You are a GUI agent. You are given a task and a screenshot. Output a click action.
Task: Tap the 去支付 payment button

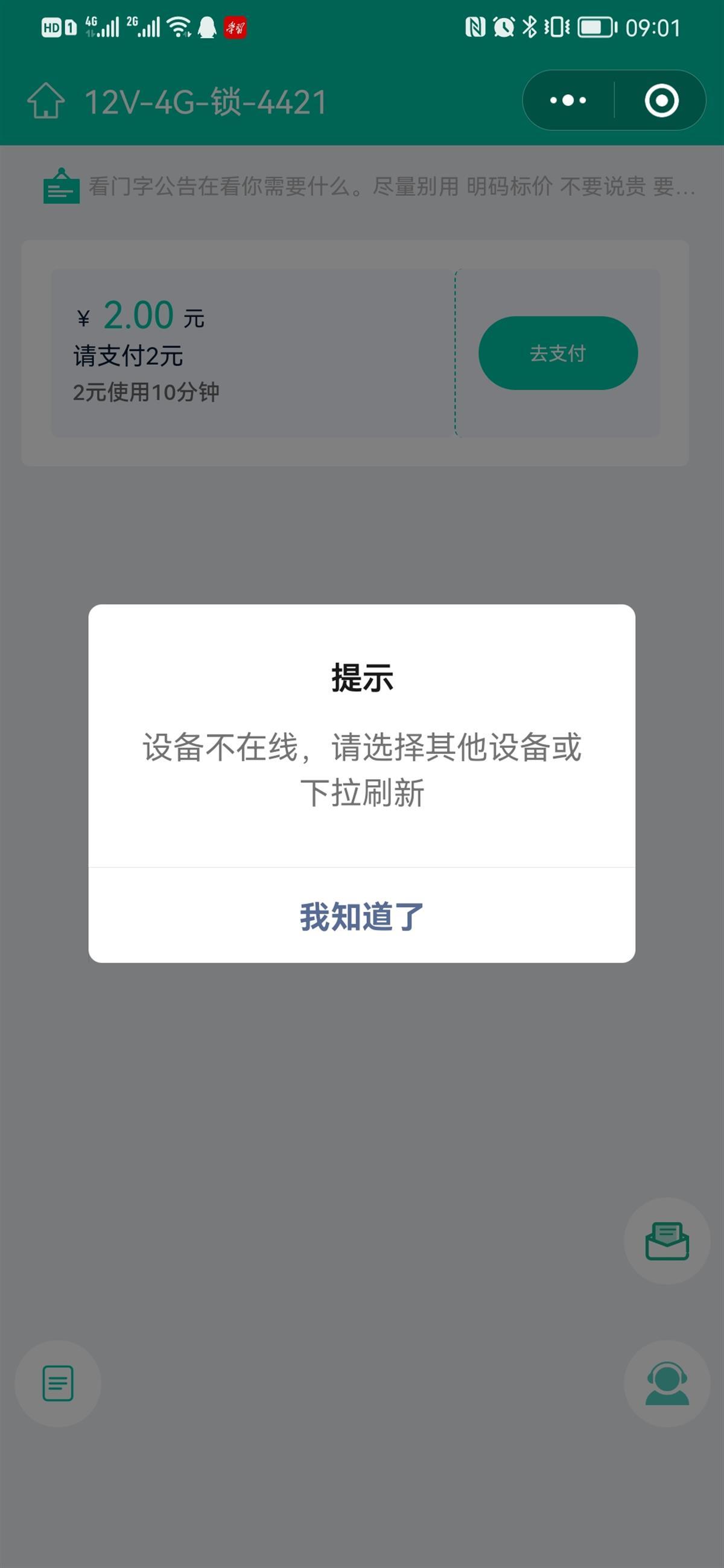tap(558, 352)
